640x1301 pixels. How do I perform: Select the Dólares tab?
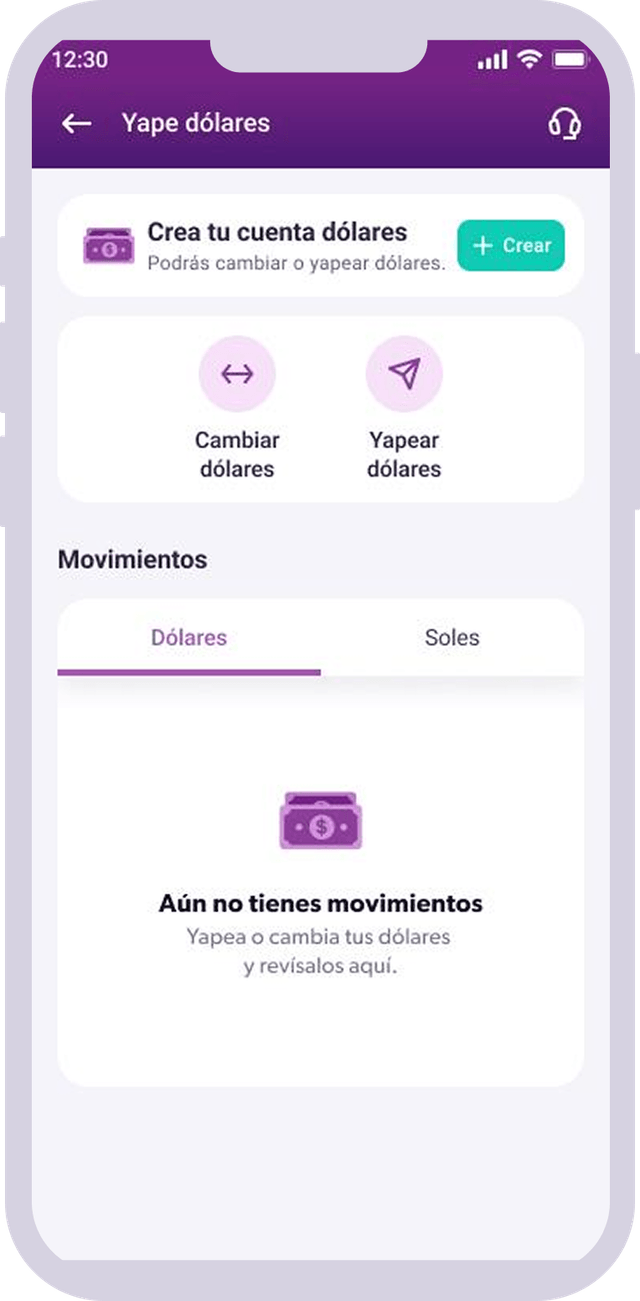coord(189,638)
